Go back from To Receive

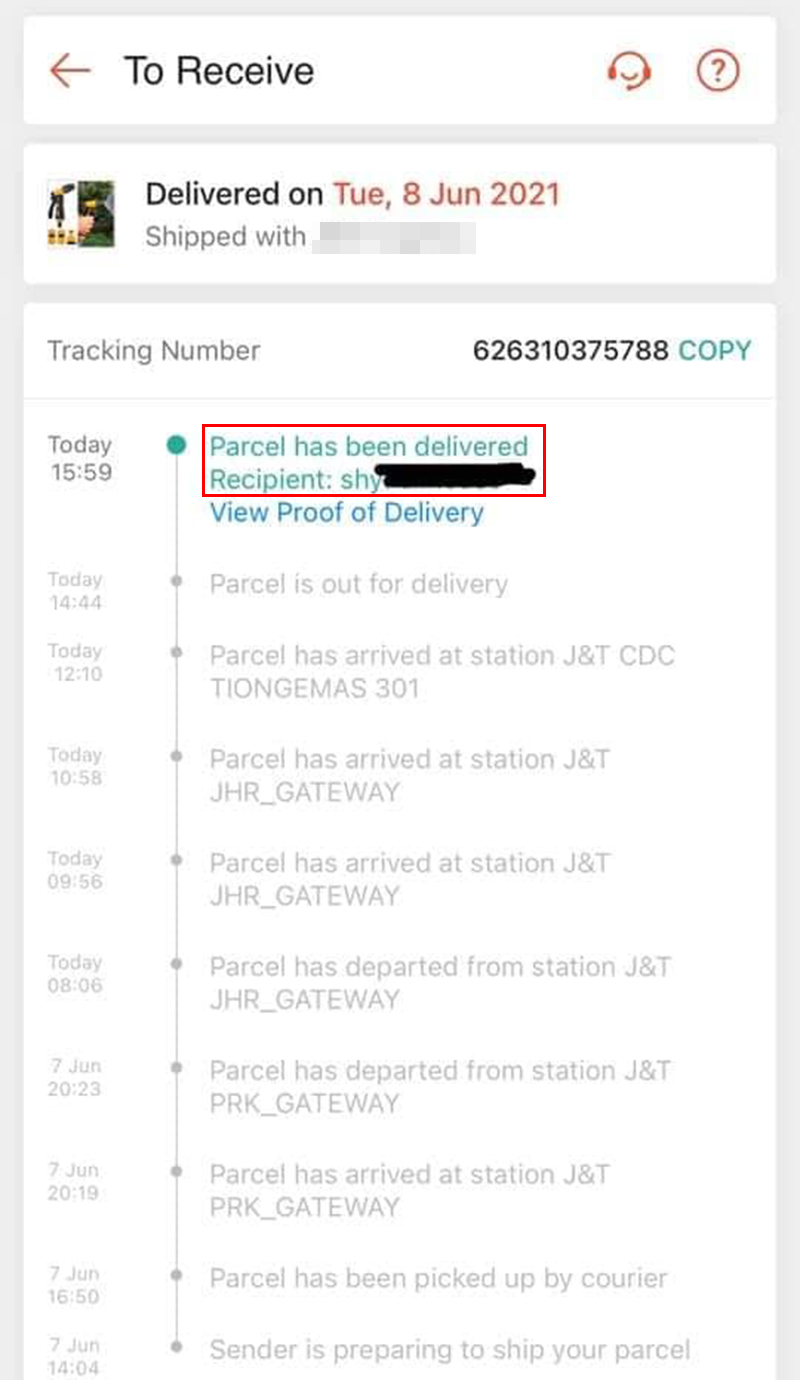[70, 71]
